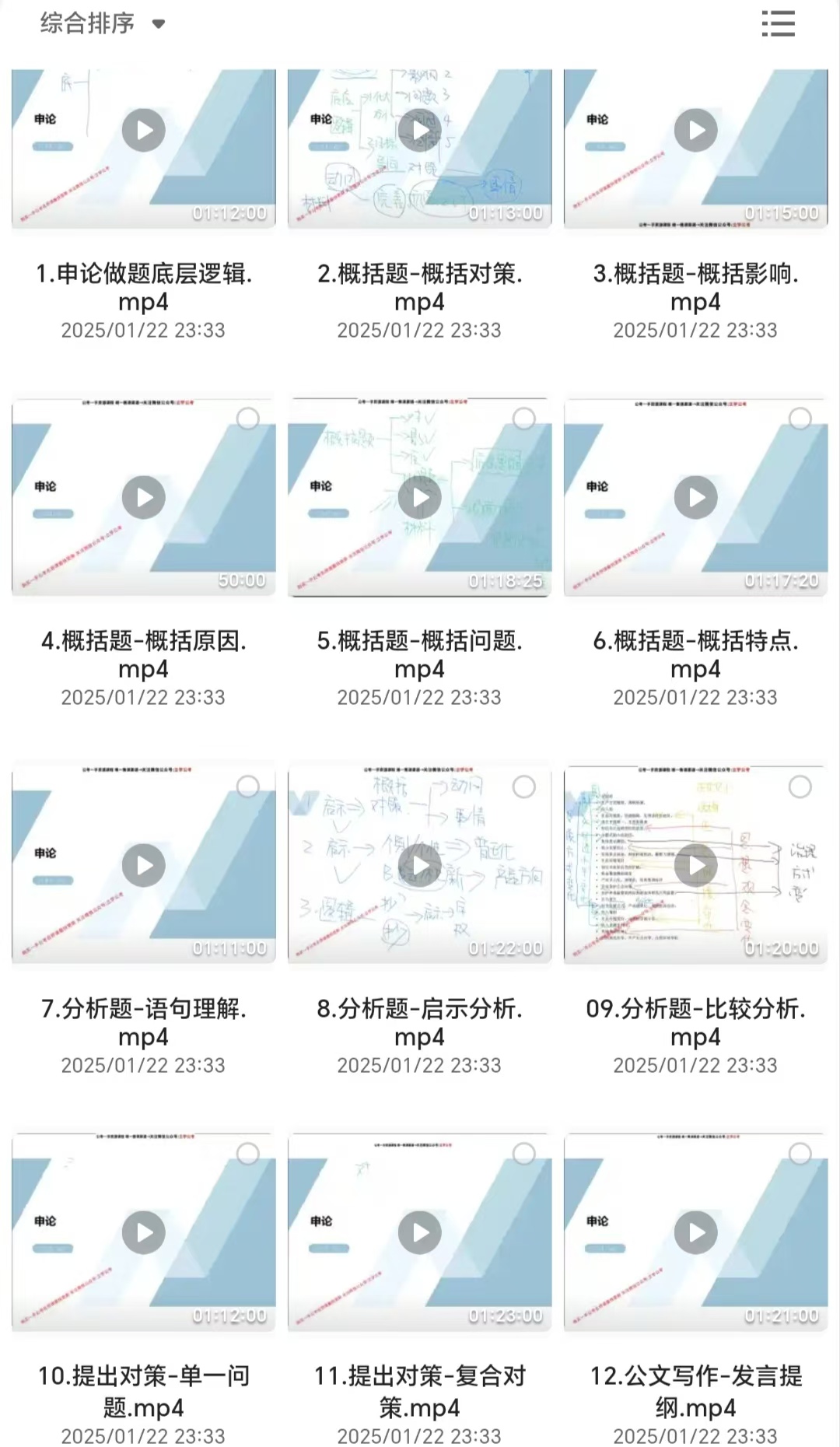Switch to list view layout
Viewport: 840px width, 1447px height.
[x=778, y=24]
